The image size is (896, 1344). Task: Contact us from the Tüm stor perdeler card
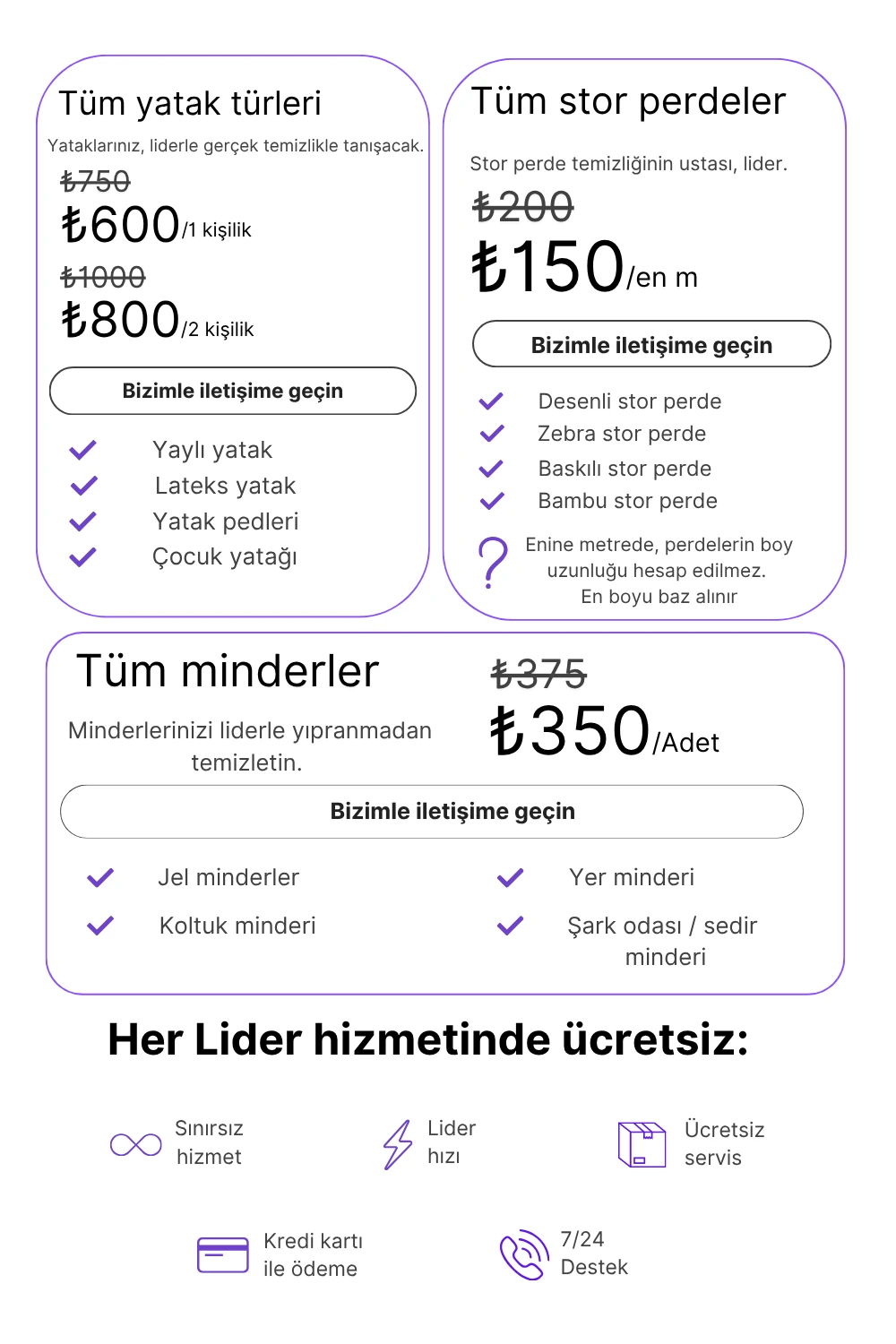pos(651,345)
